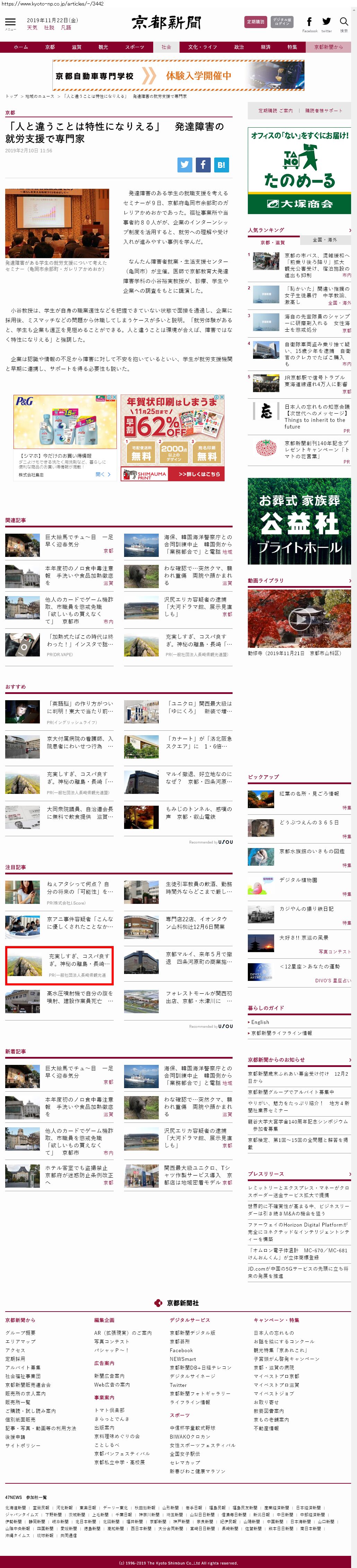Image resolution: width=357 pixels, height=1568 pixels.
Task: Share the article on Facebook
Action: pyautogui.click(x=203, y=164)
